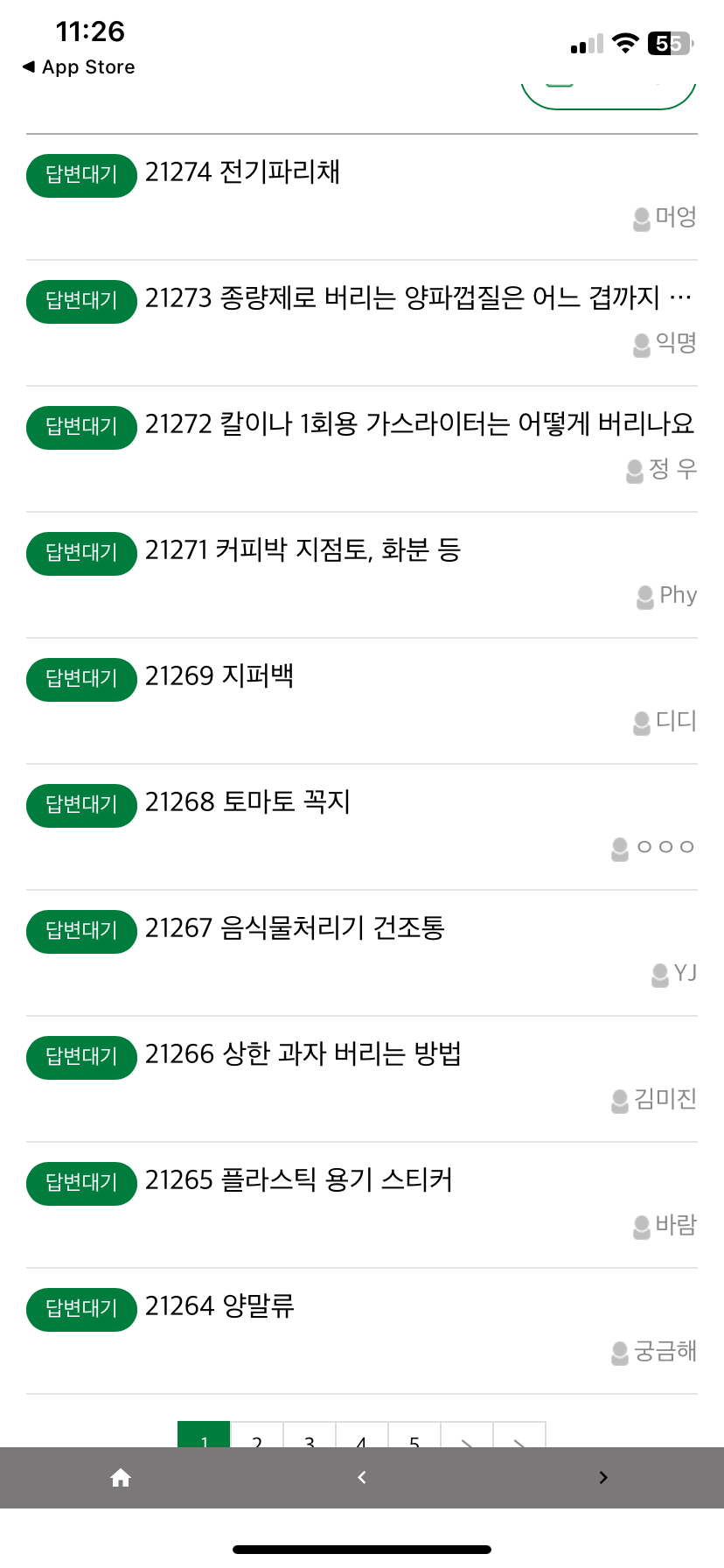Tap the home icon in the bottom bar
Image resolution: width=724 pixels, height=1568 pixels.
(120, 1477)
